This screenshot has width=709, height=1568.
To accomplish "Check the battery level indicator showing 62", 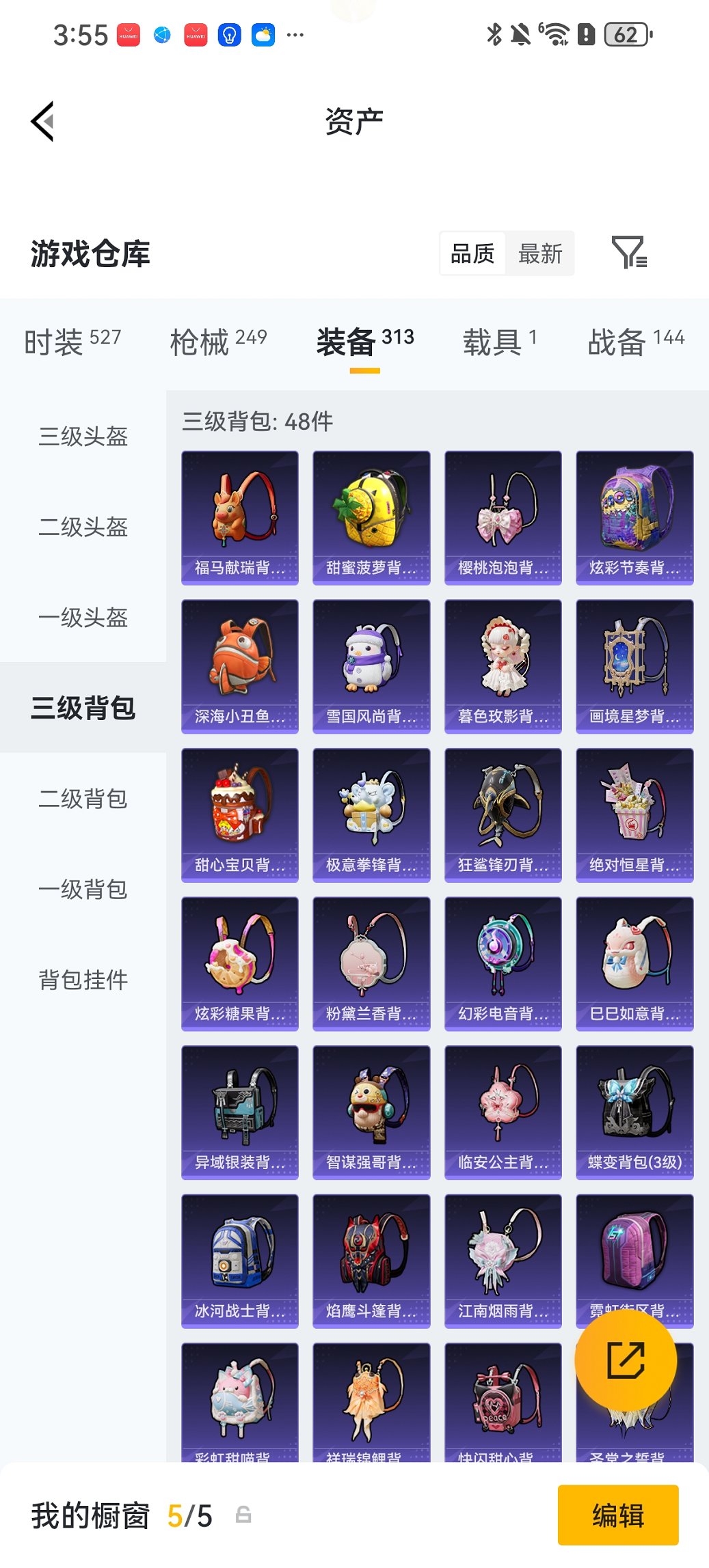I will [x=626, y=34].
